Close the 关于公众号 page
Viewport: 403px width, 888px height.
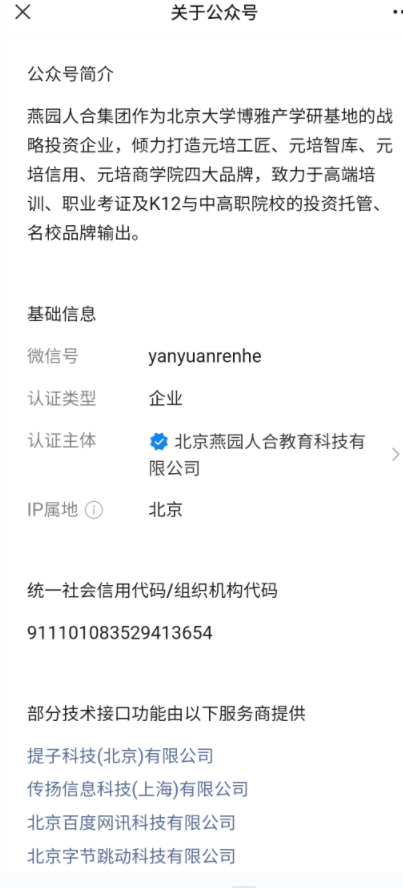pos(23,12)
